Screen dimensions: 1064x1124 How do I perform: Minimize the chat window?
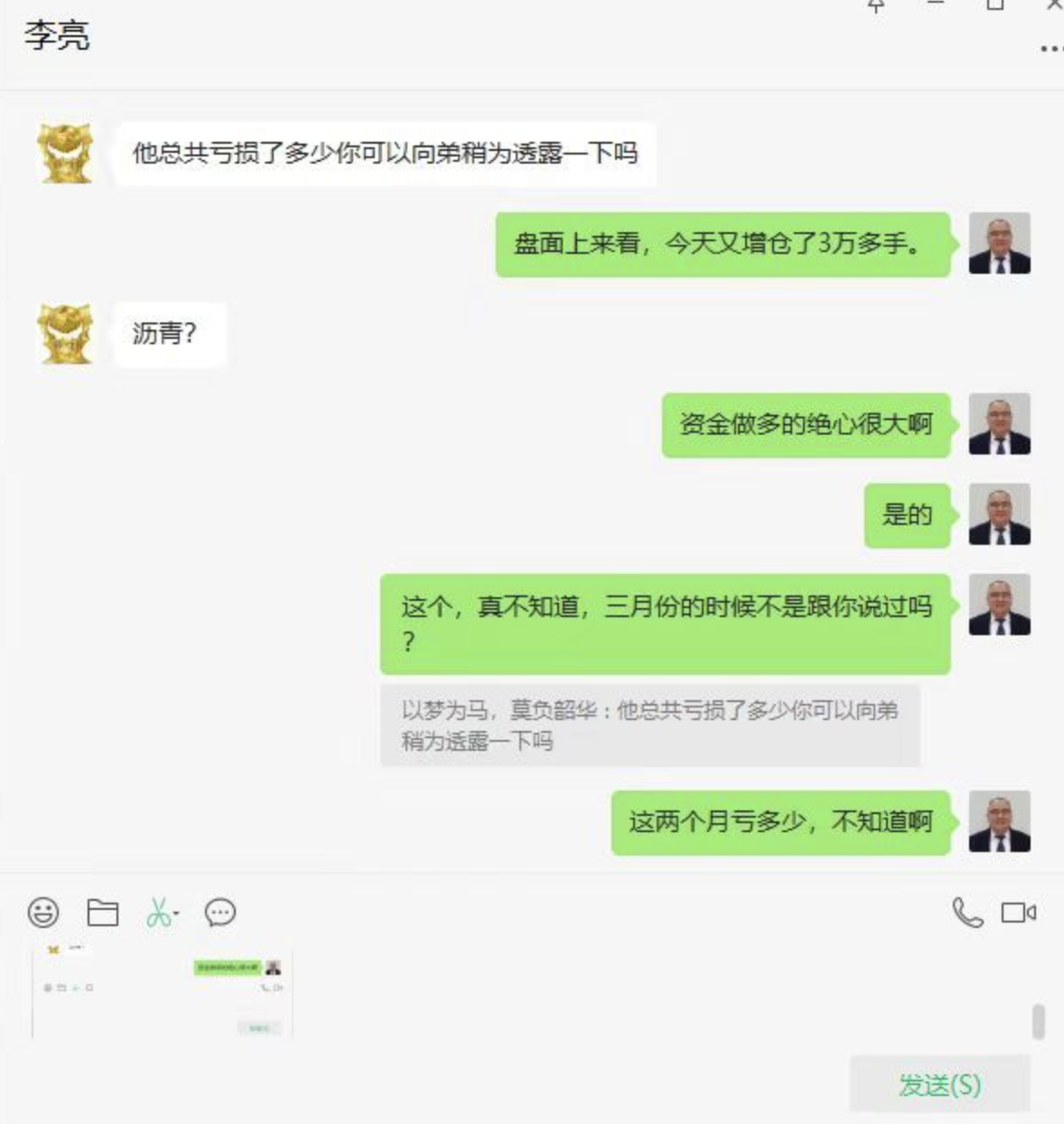tap(936, 5)
